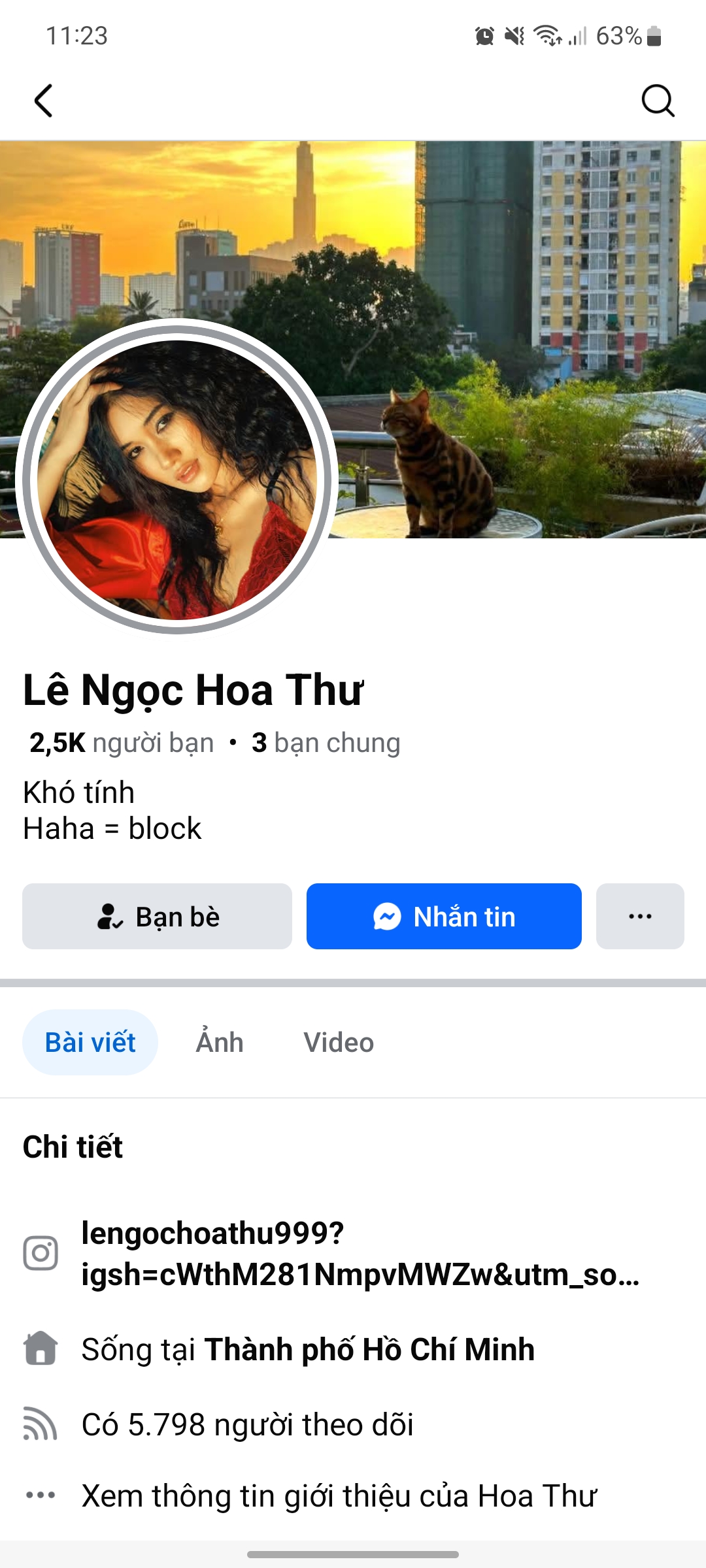Screen dimensions: 706x1568
Task: Open search on this profile
Action: pyautogui.click(x=657, y=101)
